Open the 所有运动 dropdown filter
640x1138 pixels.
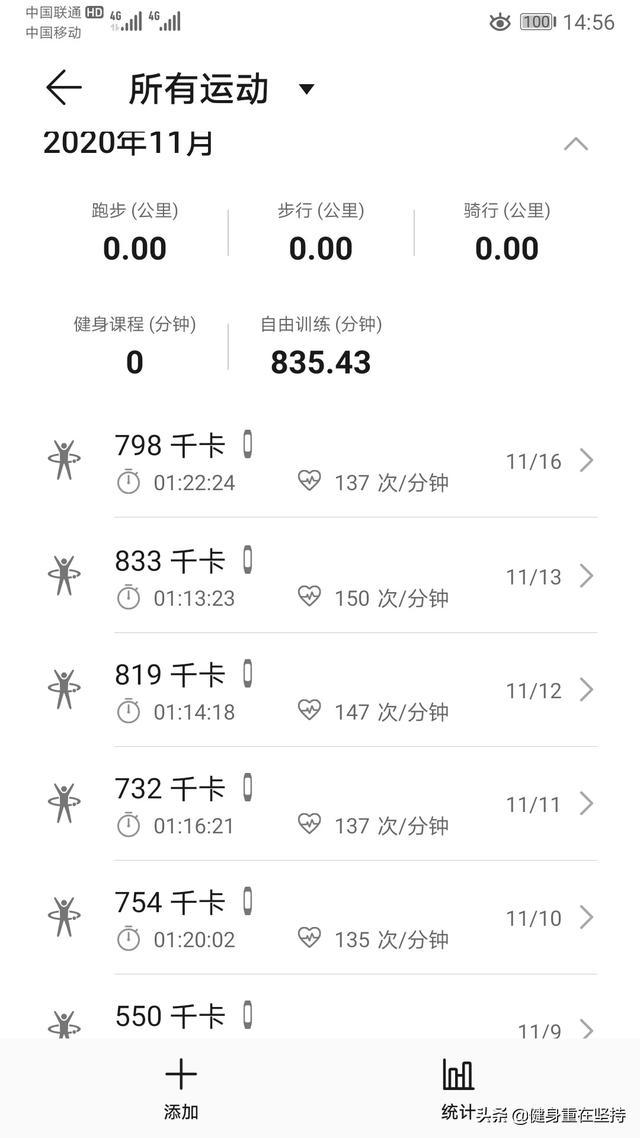221,89
